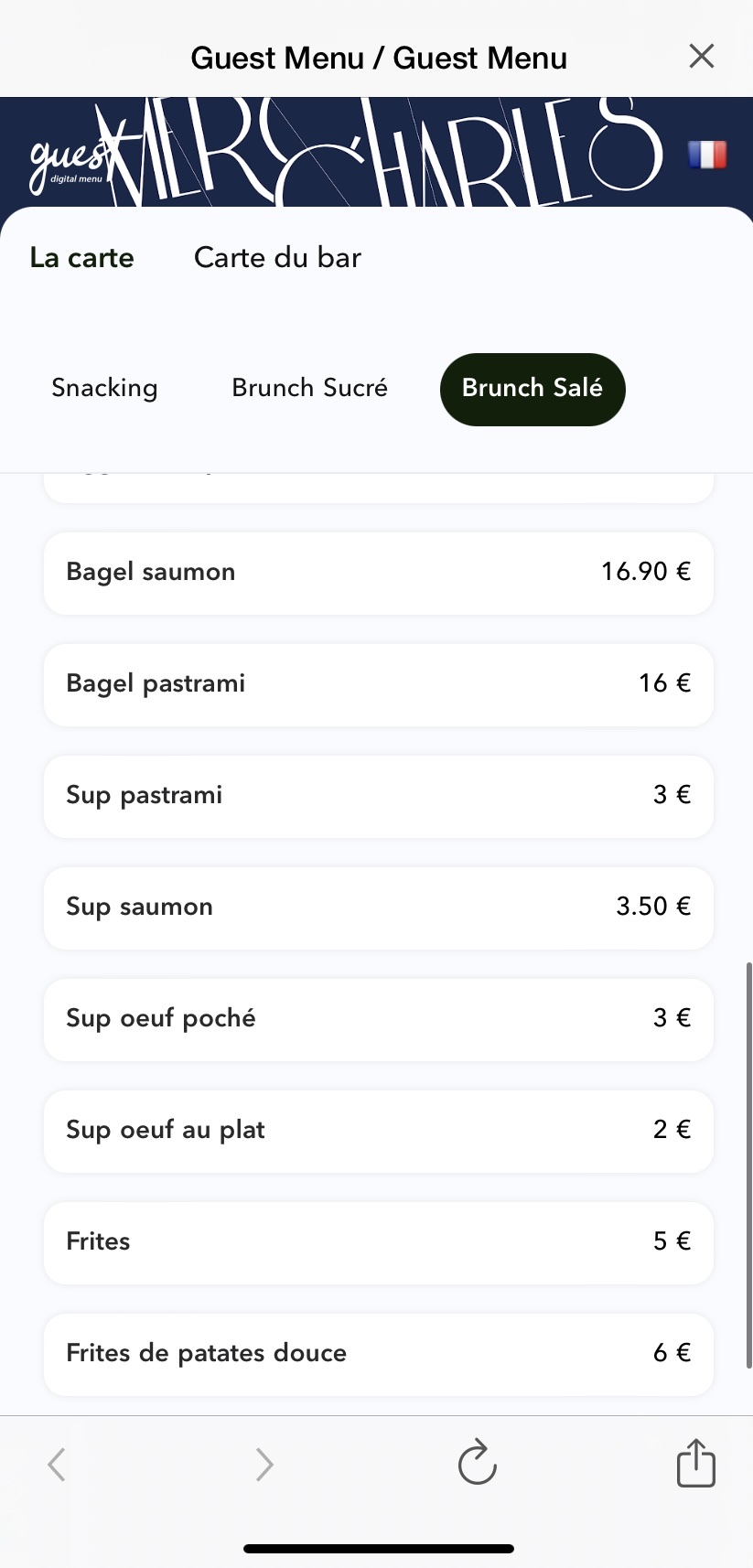
Task: Select the La carte tab
Action: (x=81, y=258)
